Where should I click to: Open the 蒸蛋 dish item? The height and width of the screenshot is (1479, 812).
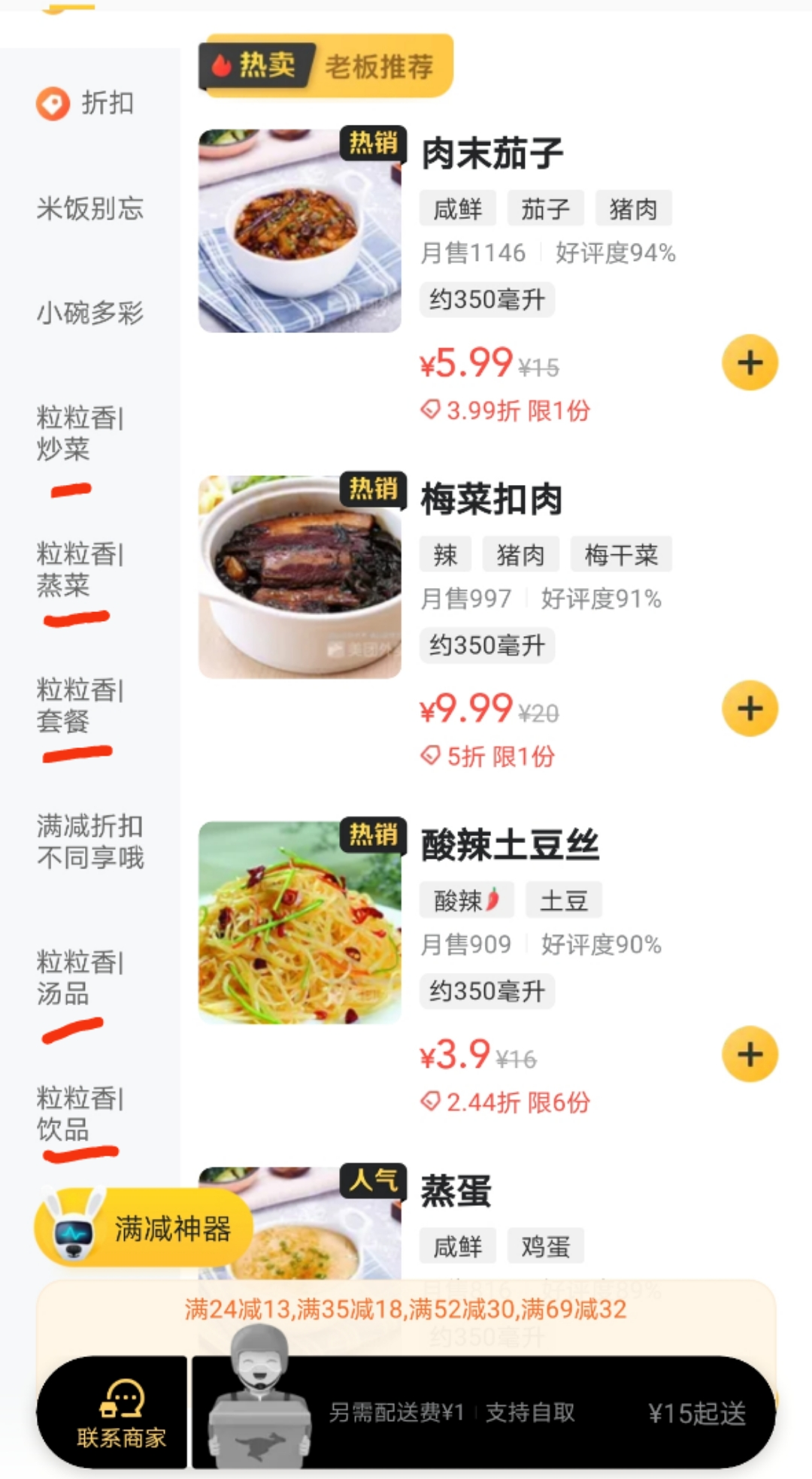(x=456, y=1191)
